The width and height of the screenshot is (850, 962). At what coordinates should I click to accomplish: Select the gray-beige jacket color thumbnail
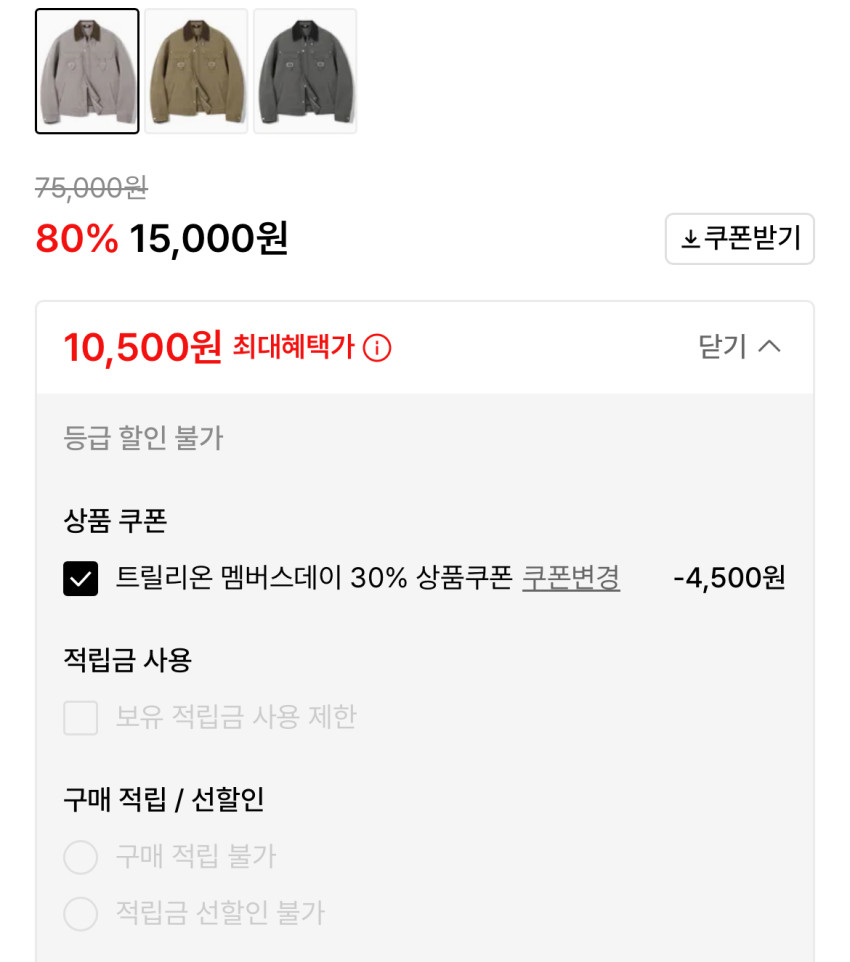click(x=87, y=71)
